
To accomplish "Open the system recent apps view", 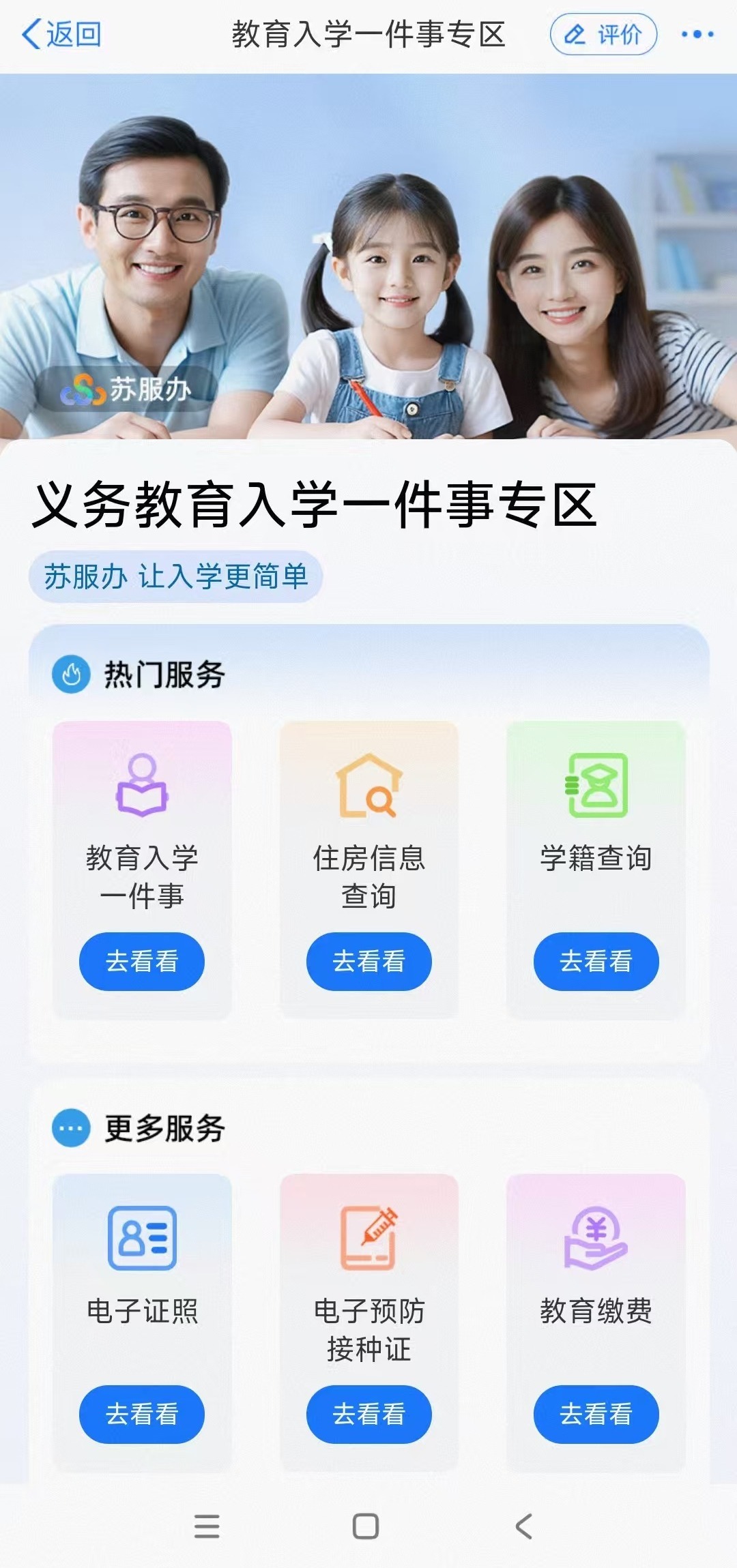I will click(x=207, y=1526).
